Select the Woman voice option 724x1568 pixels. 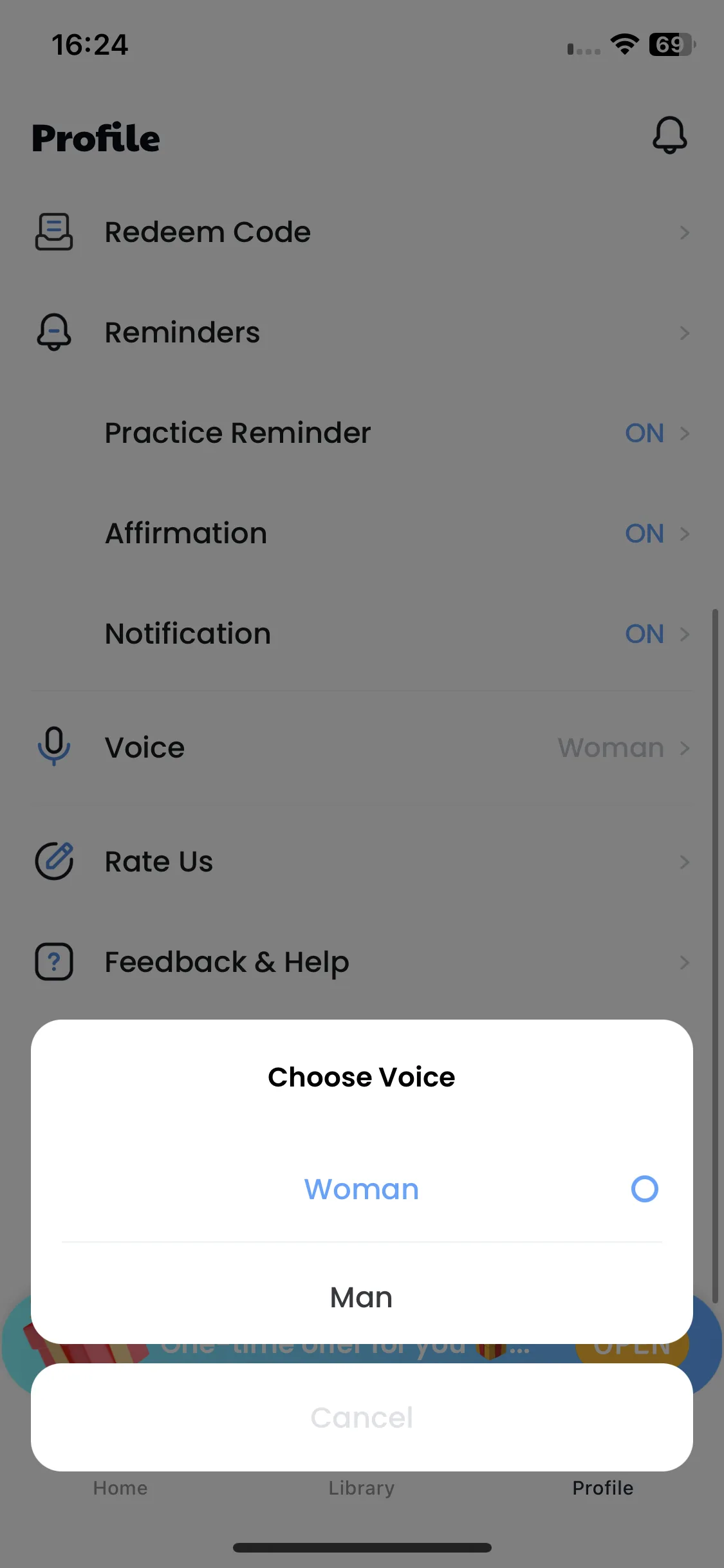[x=361, y=1189]
